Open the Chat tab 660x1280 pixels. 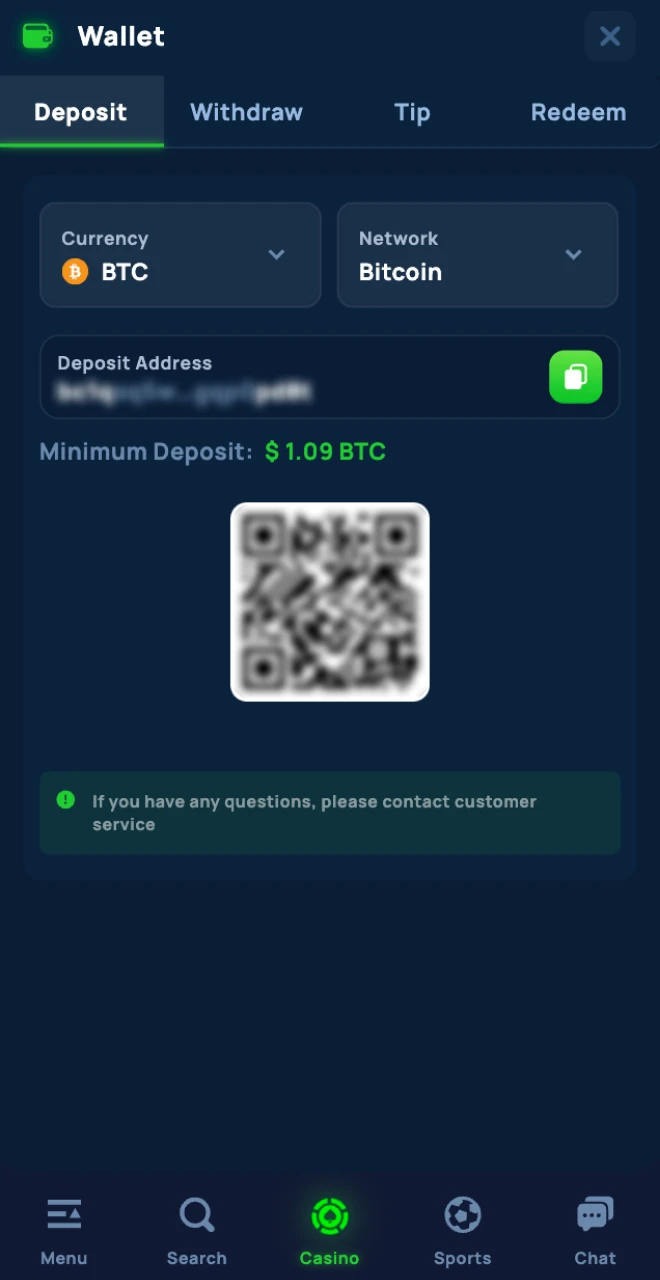coord(595,1230)
